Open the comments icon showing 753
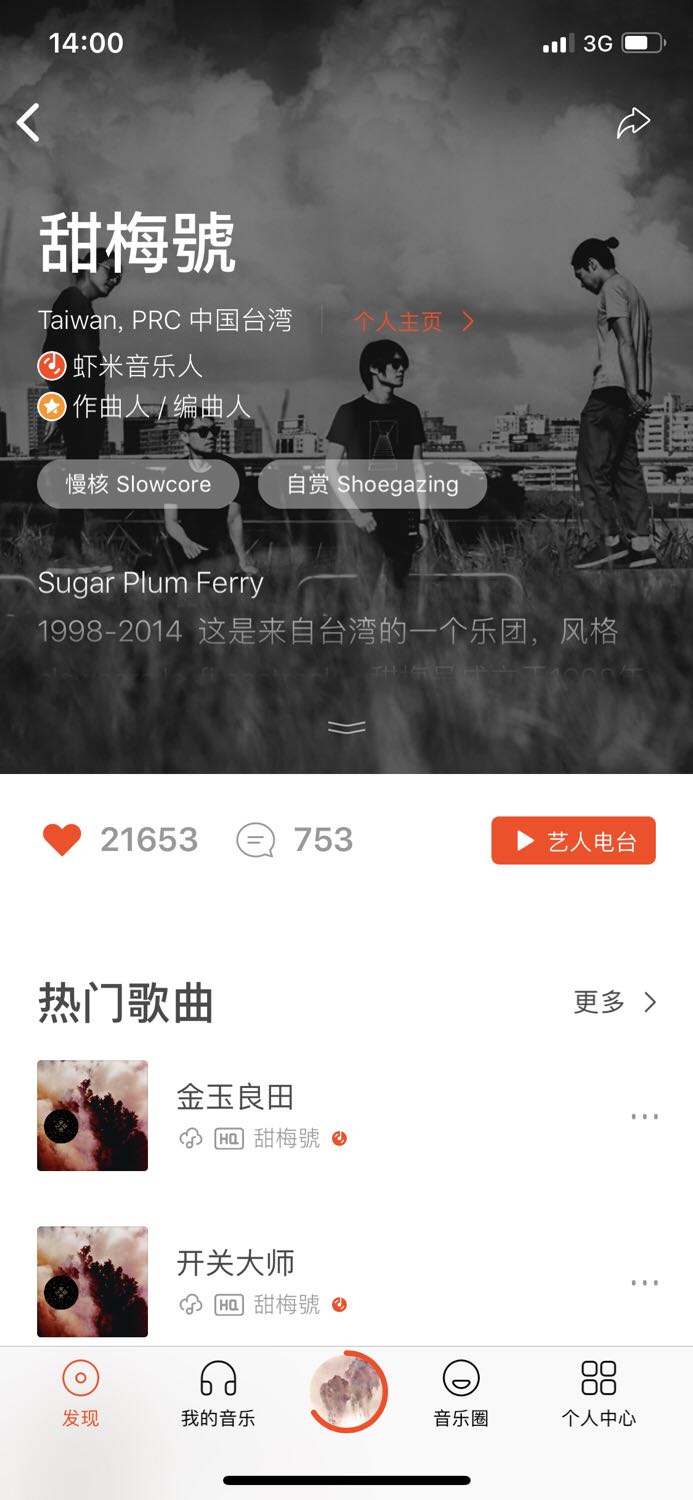 255,840
